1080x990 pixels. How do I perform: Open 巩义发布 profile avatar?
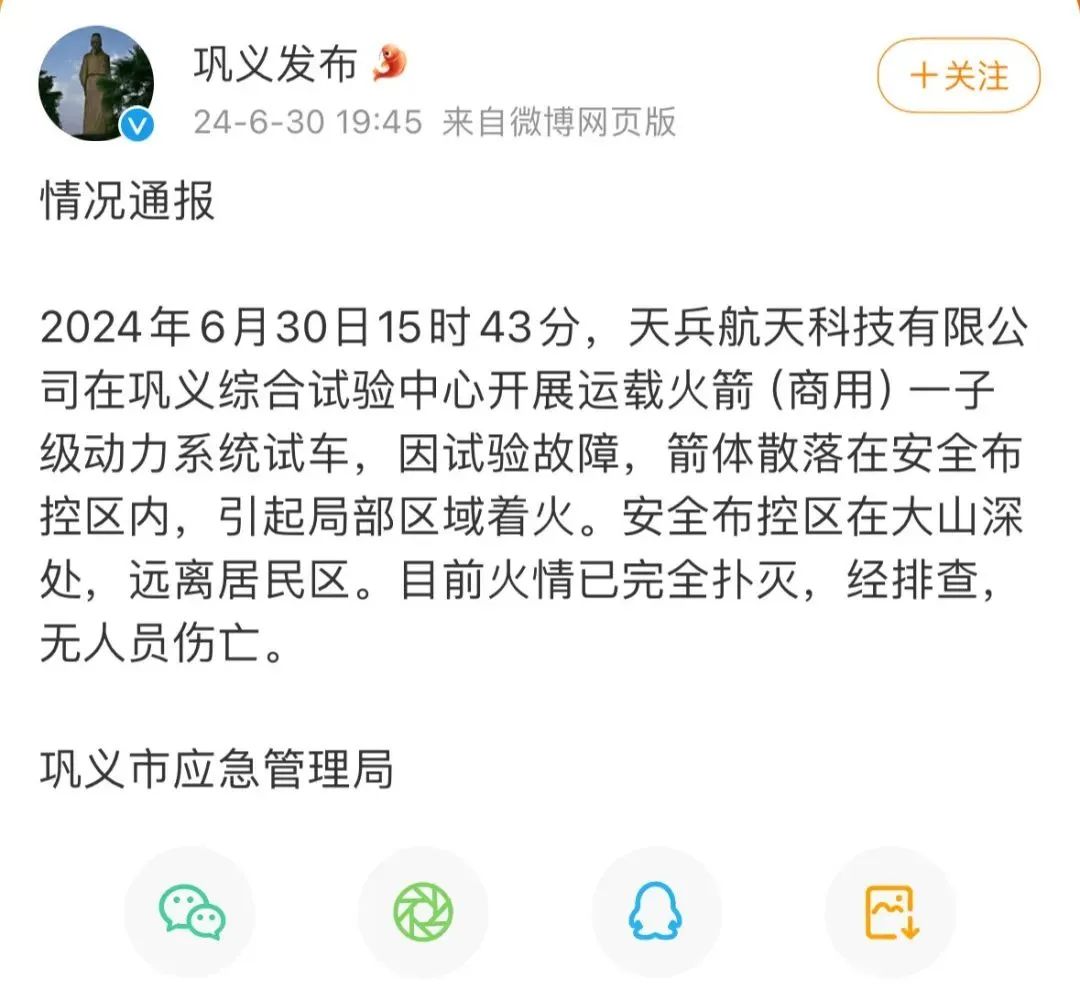[96, 84]
